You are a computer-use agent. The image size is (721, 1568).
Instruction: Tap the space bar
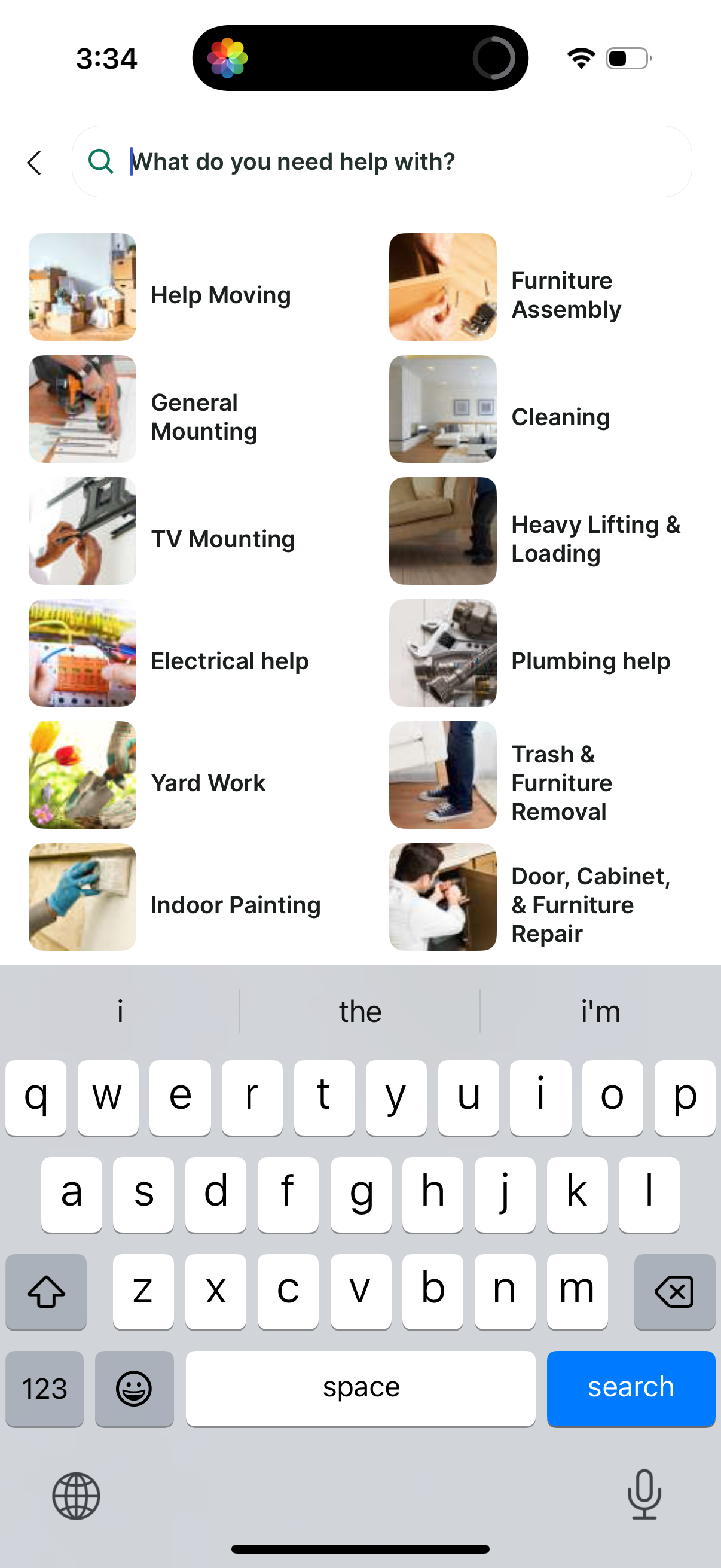[361, 1389]
